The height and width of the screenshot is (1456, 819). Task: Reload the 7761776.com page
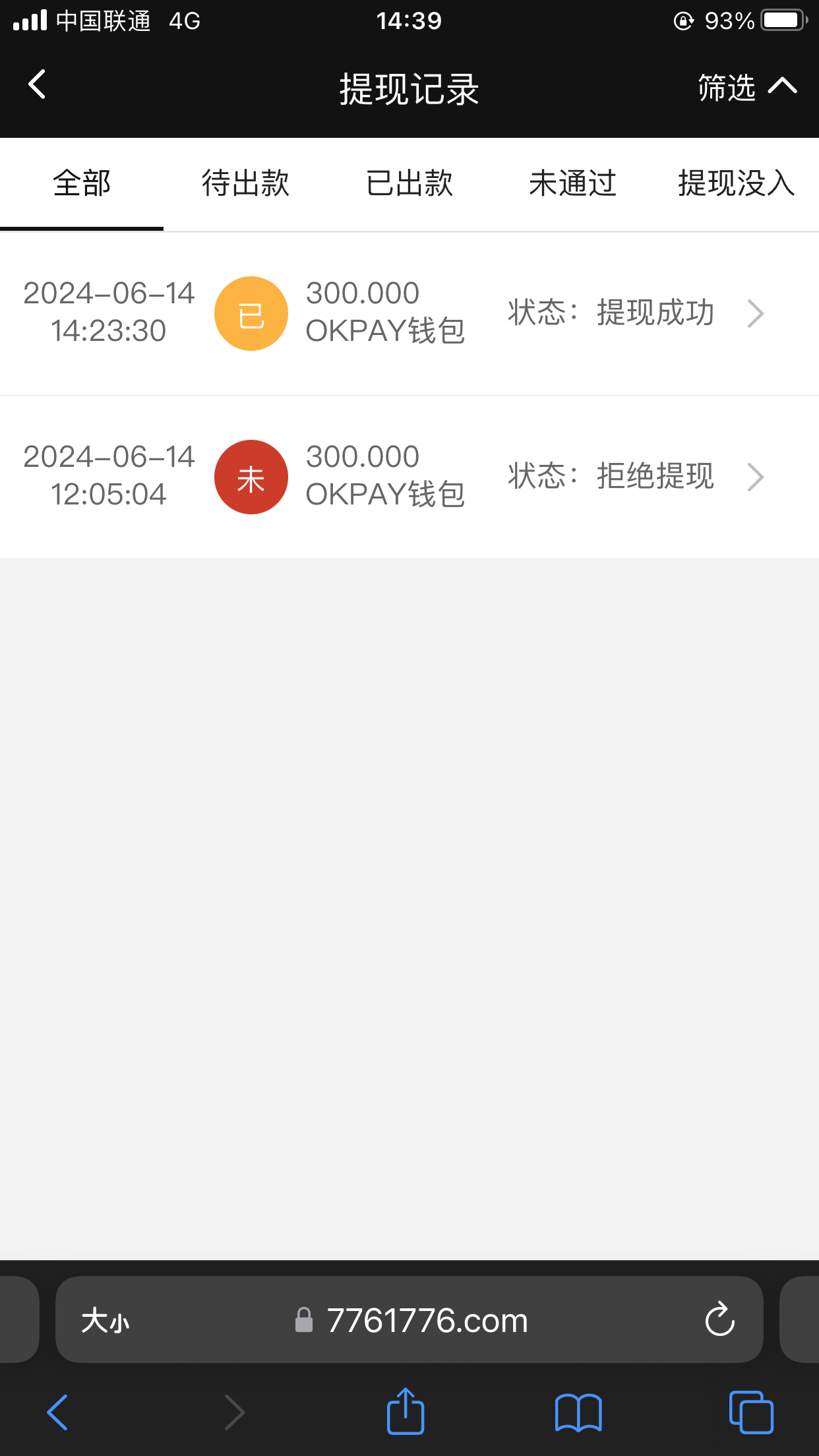click(719, 1319)
